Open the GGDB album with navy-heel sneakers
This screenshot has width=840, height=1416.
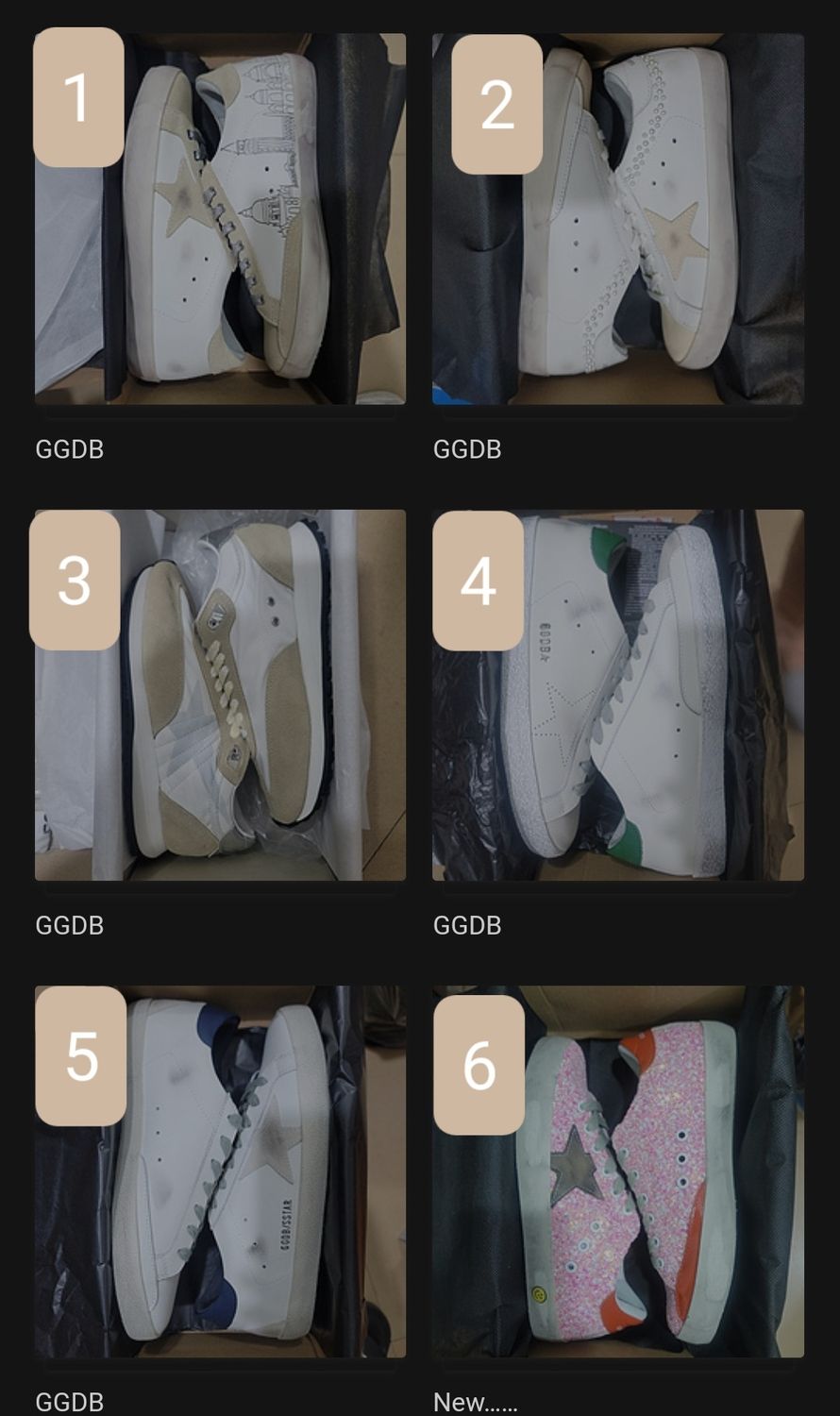click(x=220, y=1171)
